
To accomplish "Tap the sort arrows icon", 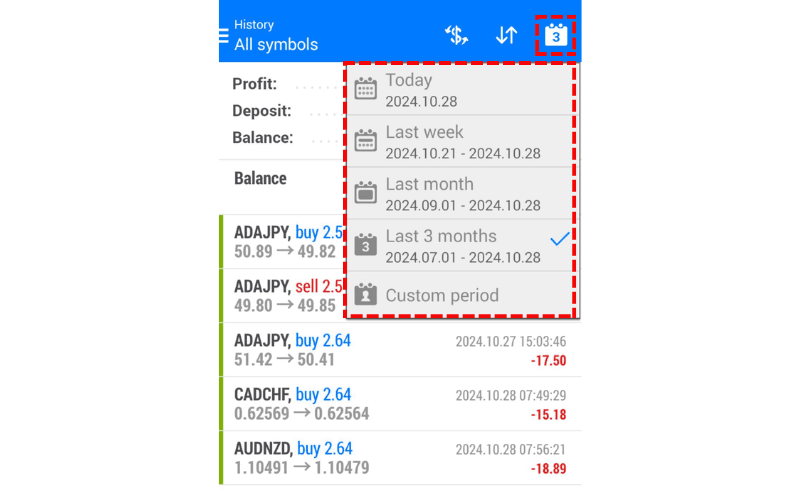I will (506, 36).
